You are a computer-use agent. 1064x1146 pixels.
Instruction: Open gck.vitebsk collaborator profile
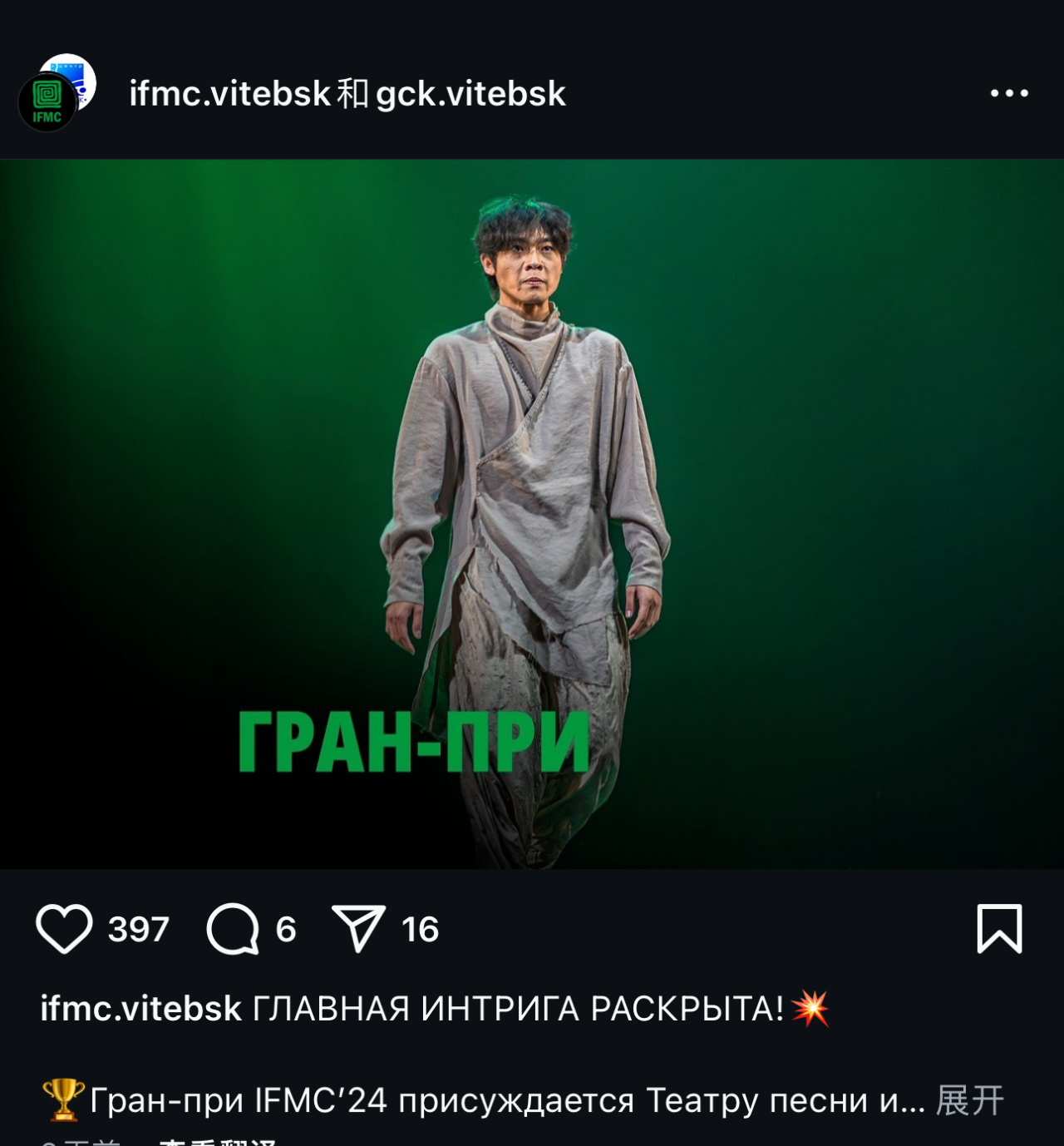(470, 93)
